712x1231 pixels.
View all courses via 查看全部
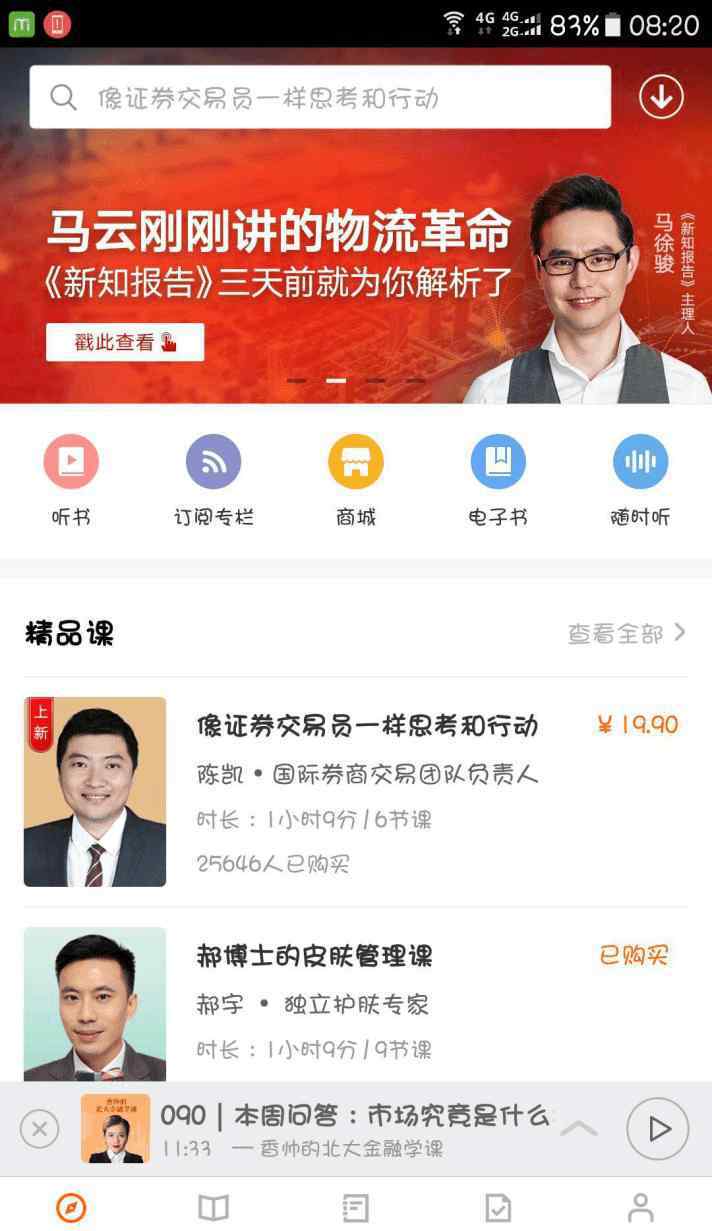click(x=626, y=633)
